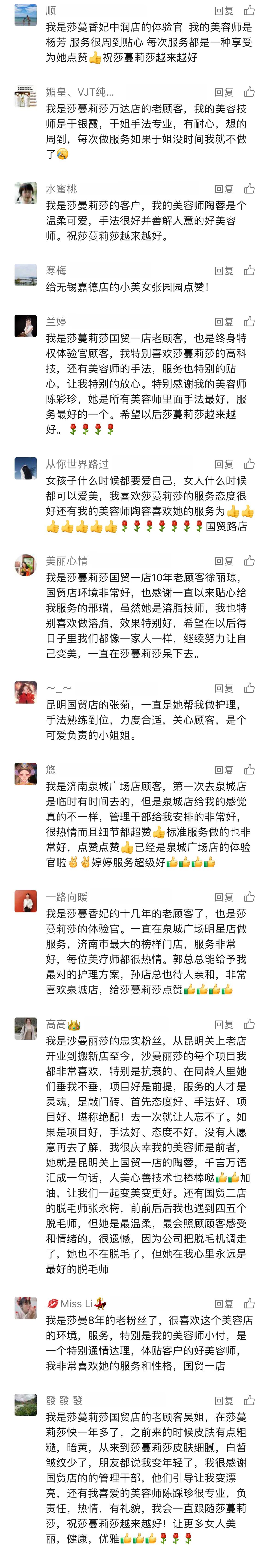
Task: Like 寒梅's comment
Action: (249, 270)
